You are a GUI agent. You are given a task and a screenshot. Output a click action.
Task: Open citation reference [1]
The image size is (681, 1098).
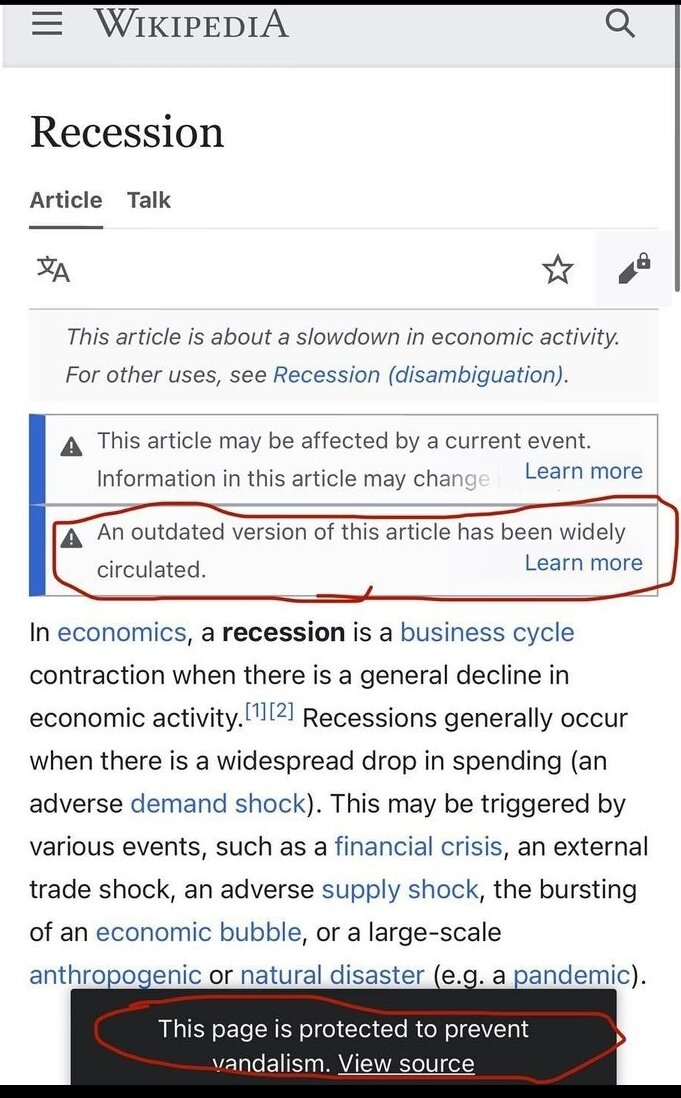[x=256, y=712]
